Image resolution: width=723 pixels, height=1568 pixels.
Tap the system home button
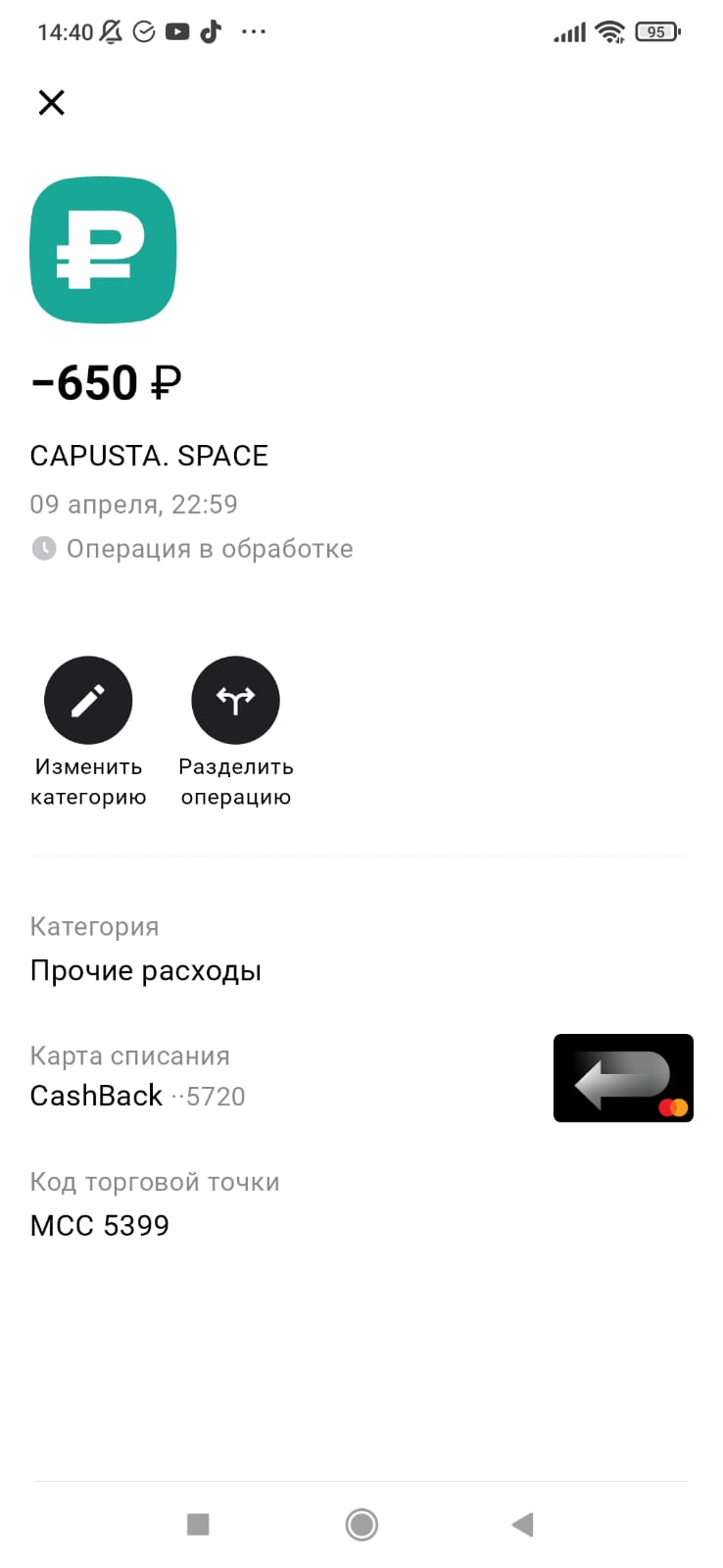[361, 1524]
